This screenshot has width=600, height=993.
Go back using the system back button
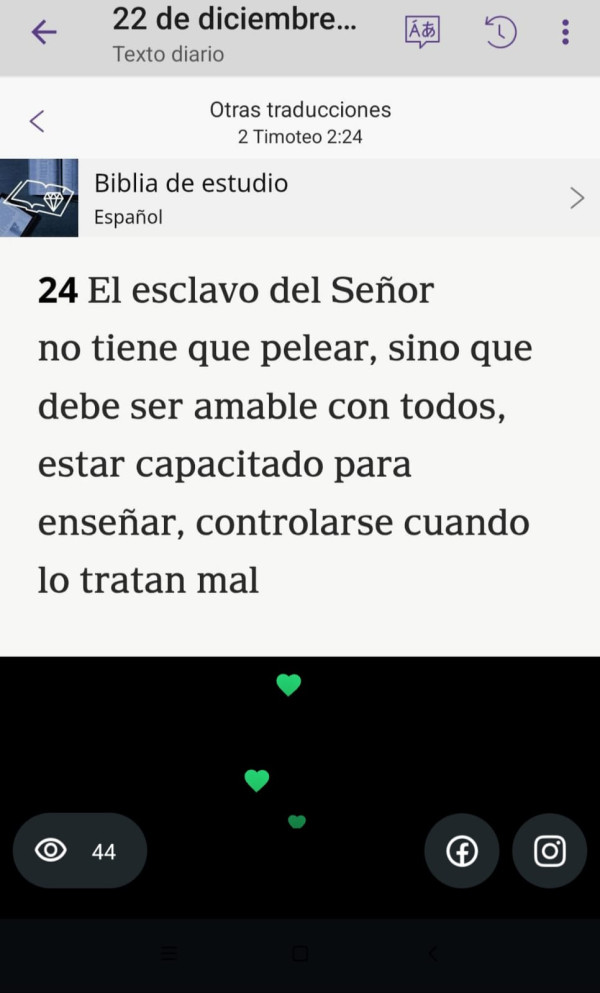(432, 954)
